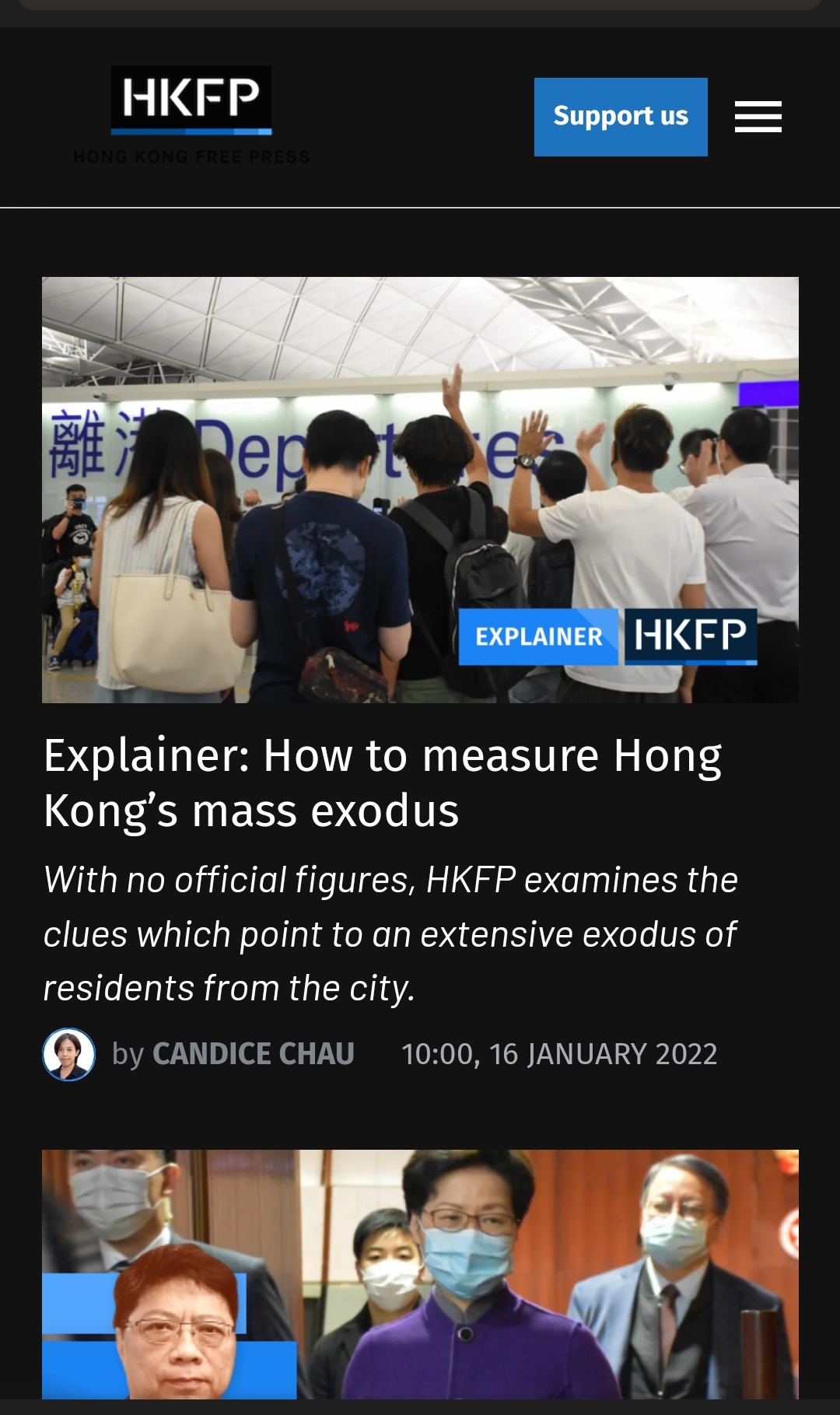Open Candice Chau's avatar picture
The height and width of the screenshot is (1415, 840).
point(69,1054)
